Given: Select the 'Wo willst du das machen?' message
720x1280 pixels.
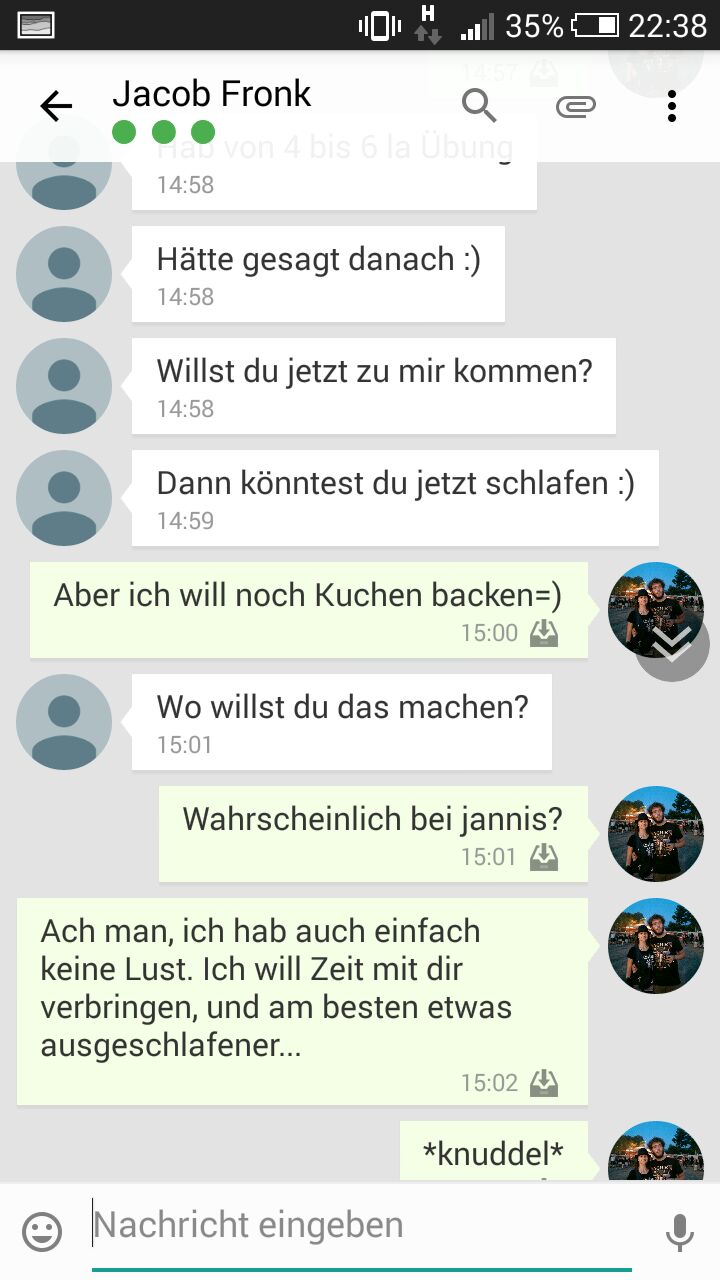Looking at the screenshot, I should coord(342,721).
